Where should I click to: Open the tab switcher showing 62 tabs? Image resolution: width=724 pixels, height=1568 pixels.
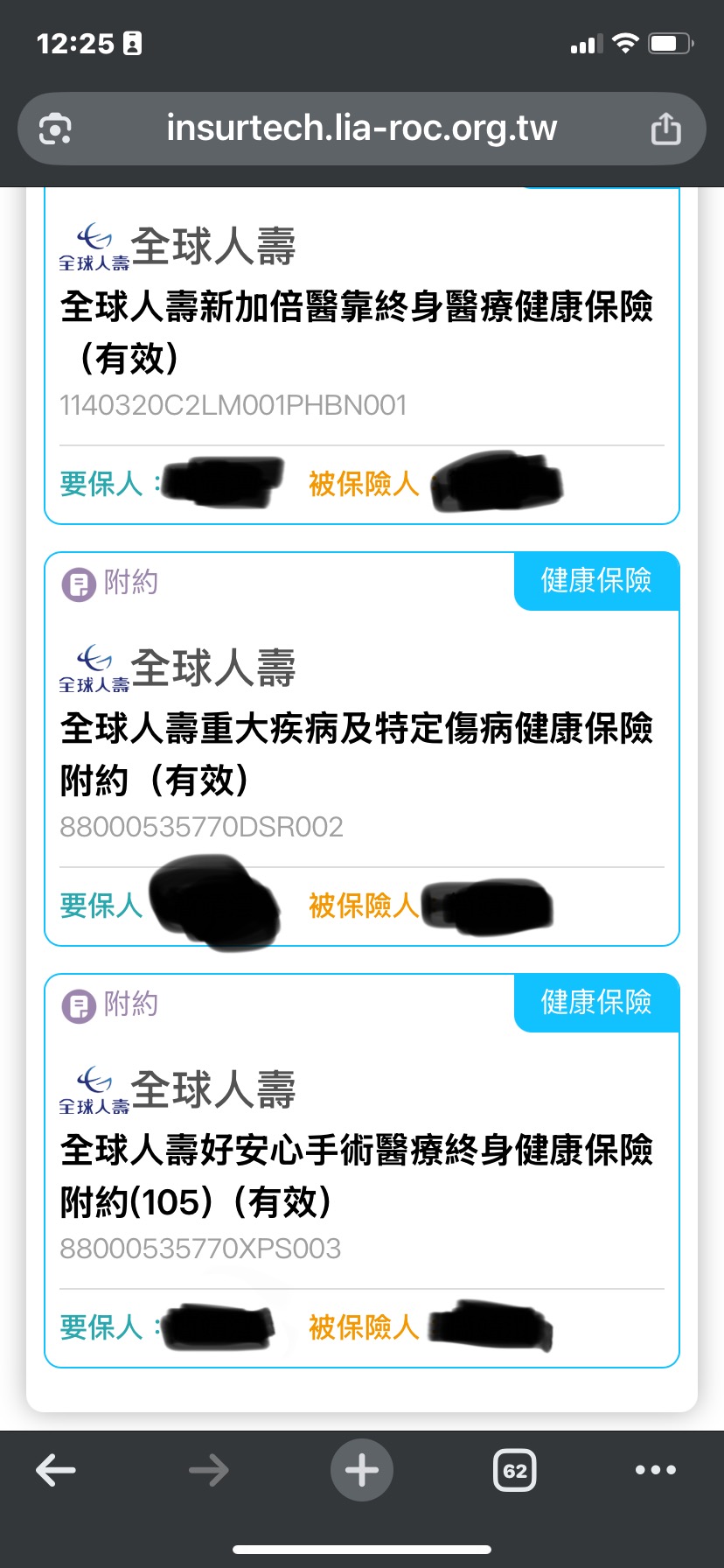click(x=515, y=1470)
